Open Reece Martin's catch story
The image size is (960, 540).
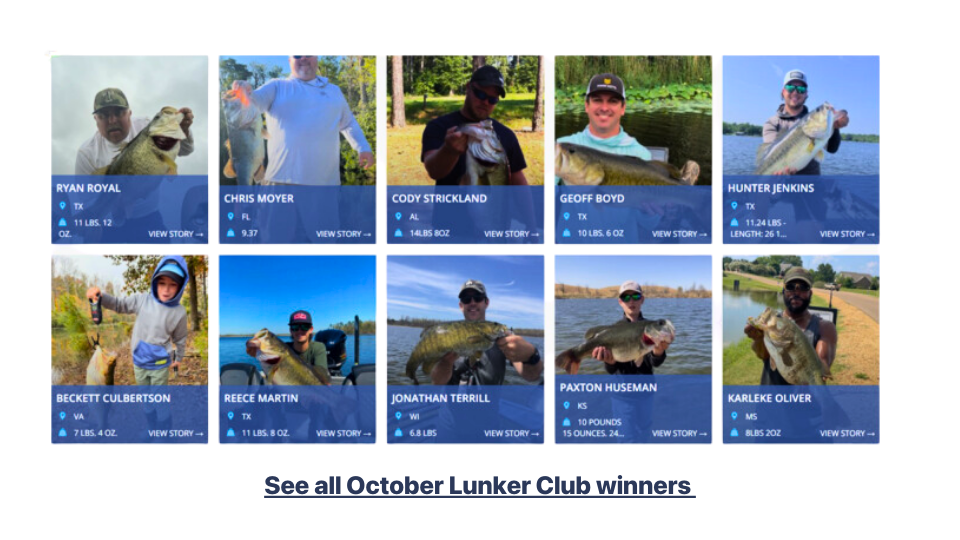click(x=343, y=433)
